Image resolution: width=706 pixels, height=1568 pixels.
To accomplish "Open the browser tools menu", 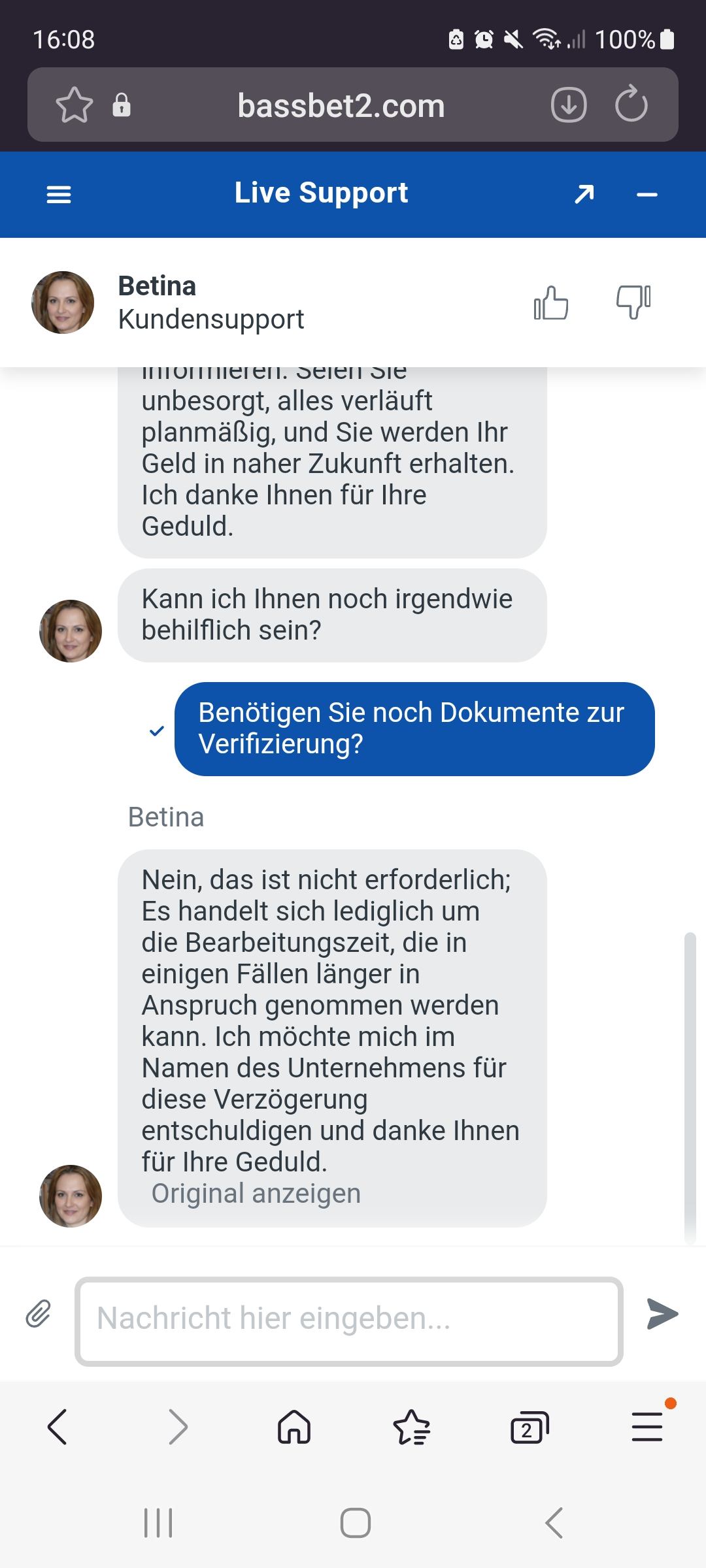I will (x=647, y=1426).
